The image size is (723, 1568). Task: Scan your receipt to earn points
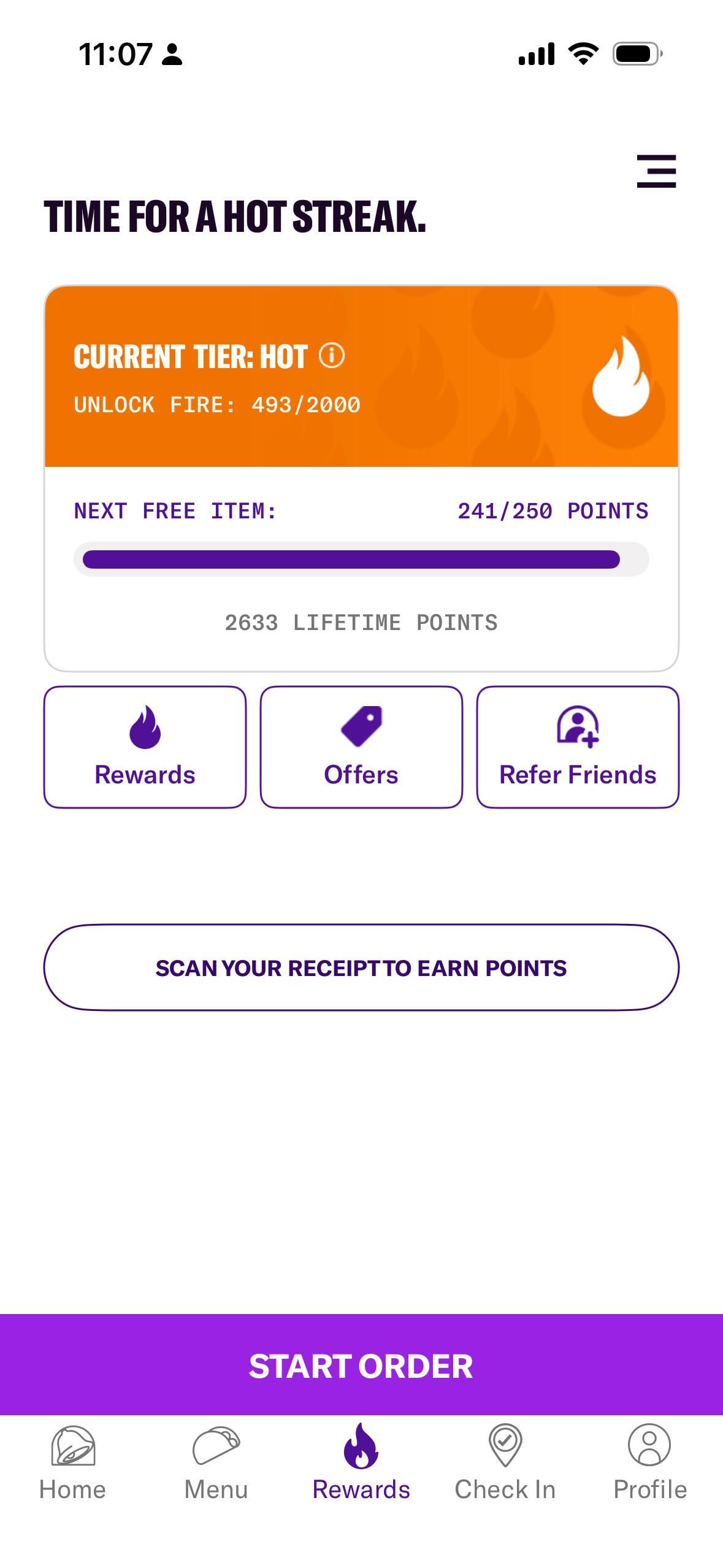pyautogui.click(x=361, y=967)
